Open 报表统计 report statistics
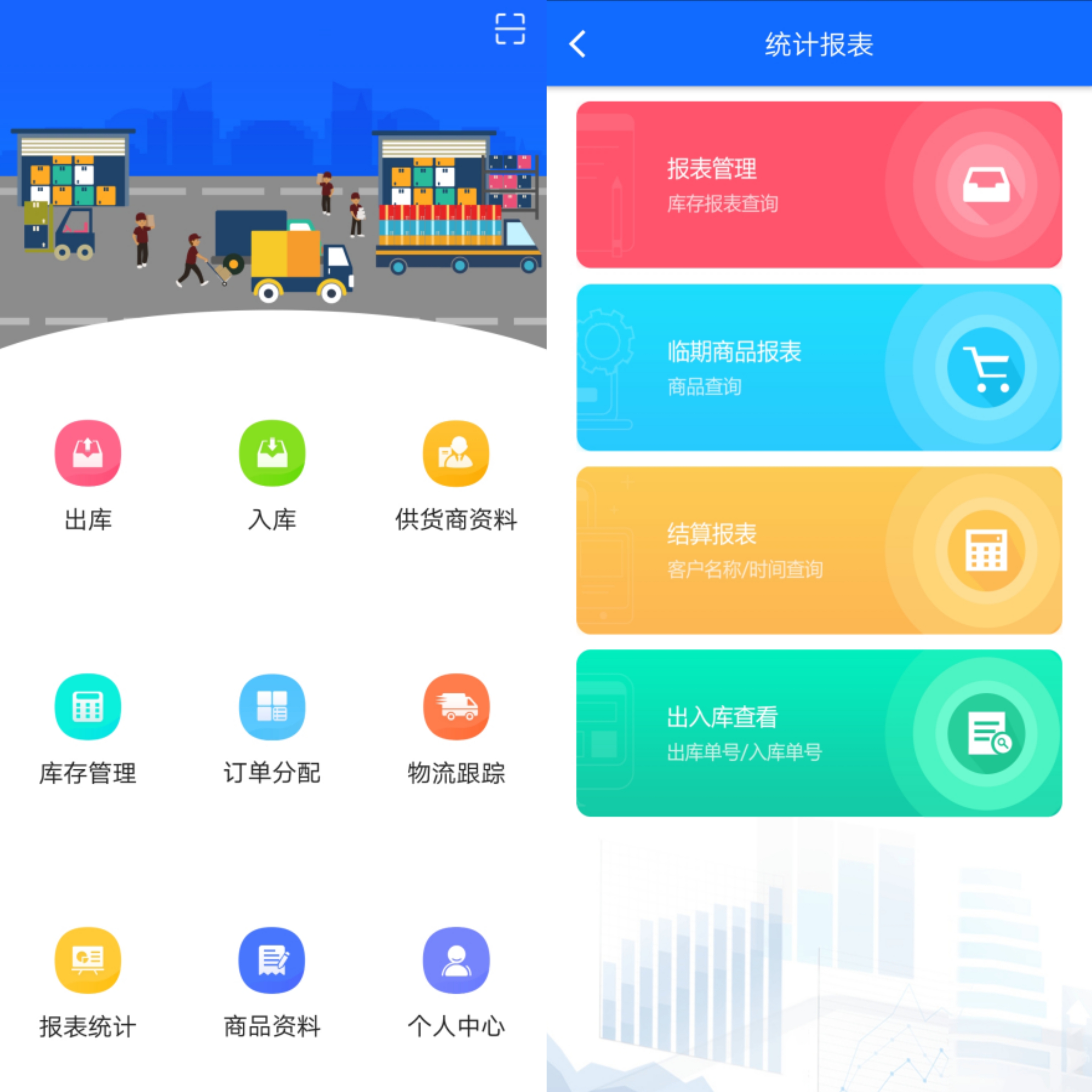 click(88, 960)
